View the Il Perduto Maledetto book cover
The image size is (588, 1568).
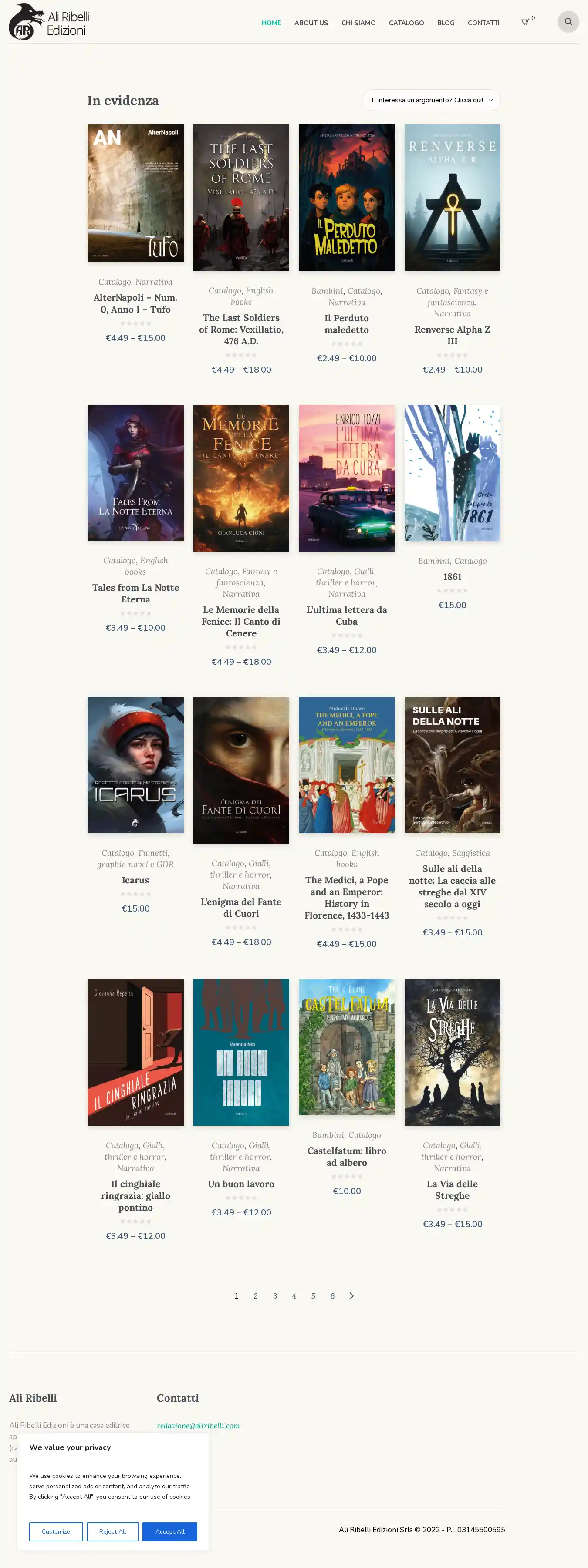click(x=346, y=198)
